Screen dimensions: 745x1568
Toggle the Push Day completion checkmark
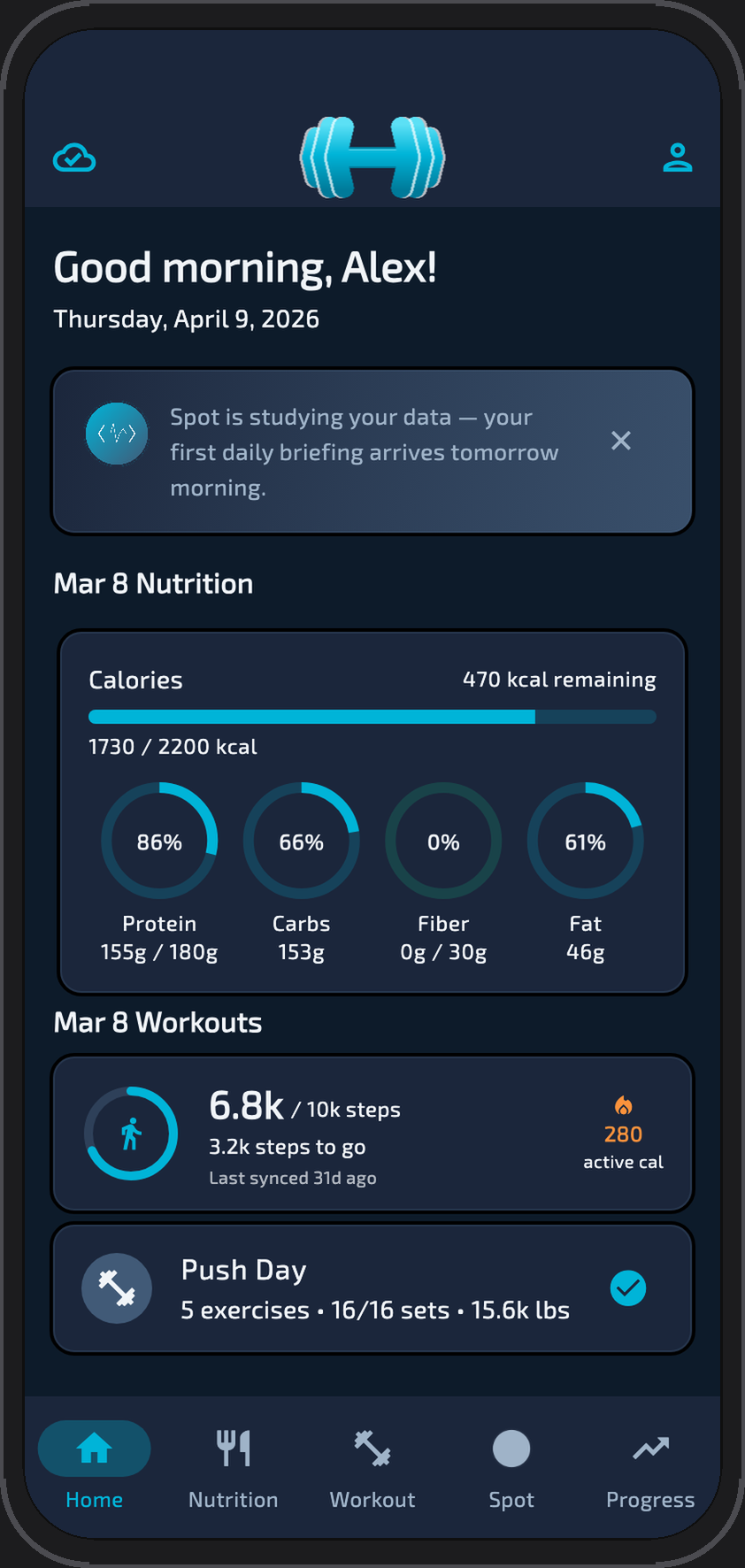tap(628, 1287)
